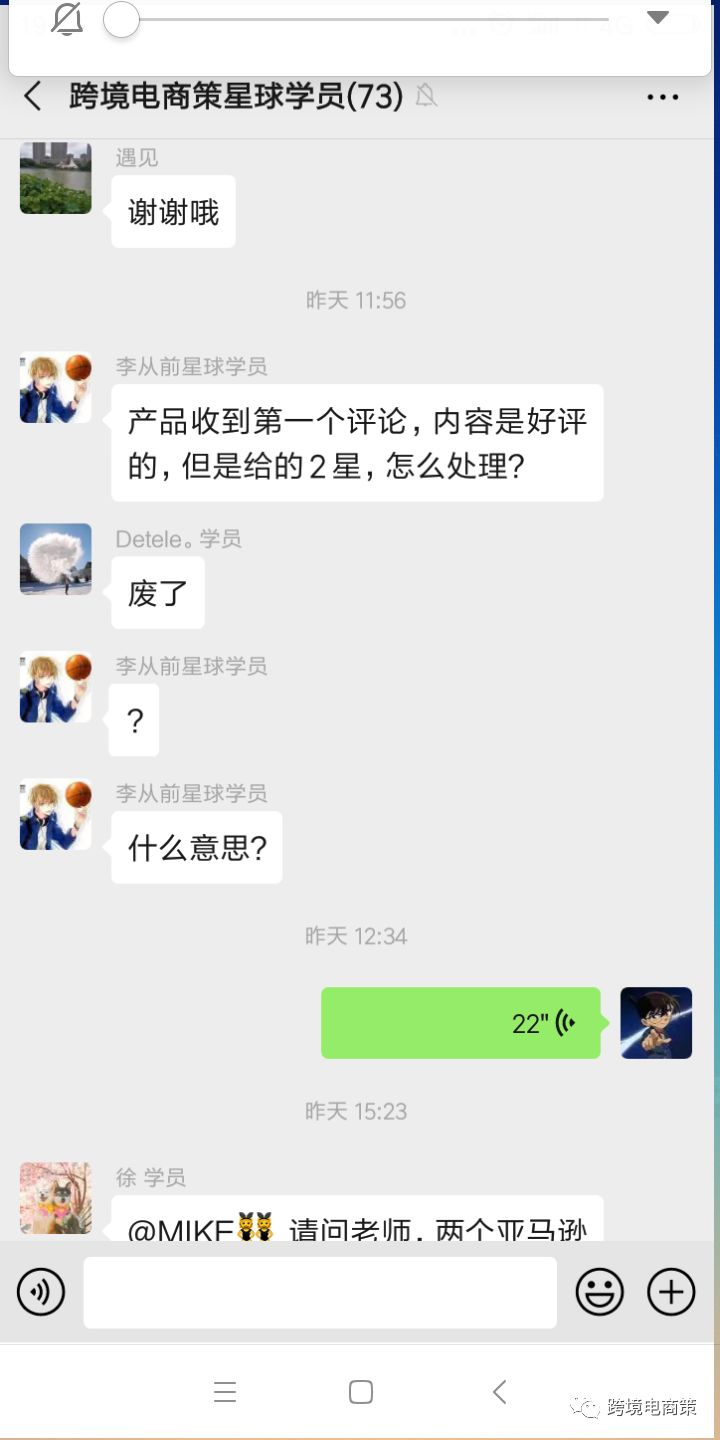Open the emoji picker
The width and height of the screenshot is (720, 1440).
coord(598,1291)
